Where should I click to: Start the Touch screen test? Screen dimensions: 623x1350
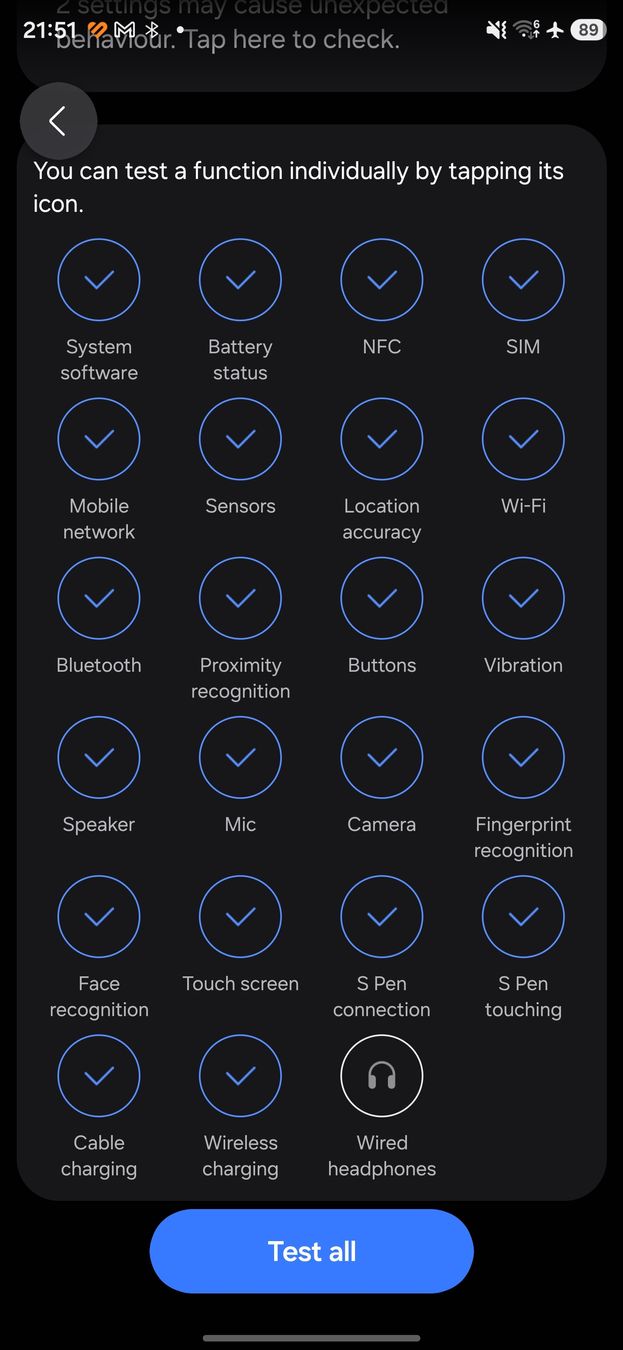click(240, 916)
